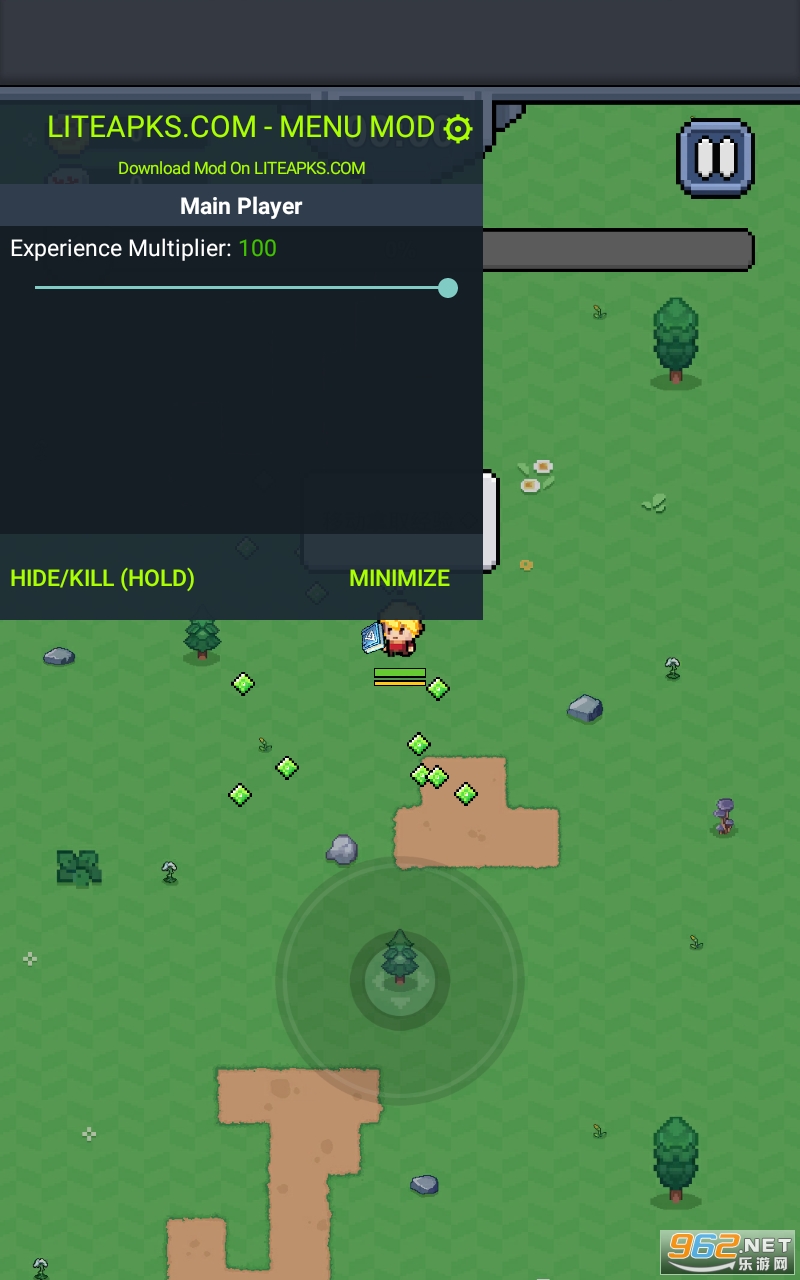Minimize the mod menu
The width and height of the screenshot is (800, 1280).
pyautogui.click(x=399, y=578)
